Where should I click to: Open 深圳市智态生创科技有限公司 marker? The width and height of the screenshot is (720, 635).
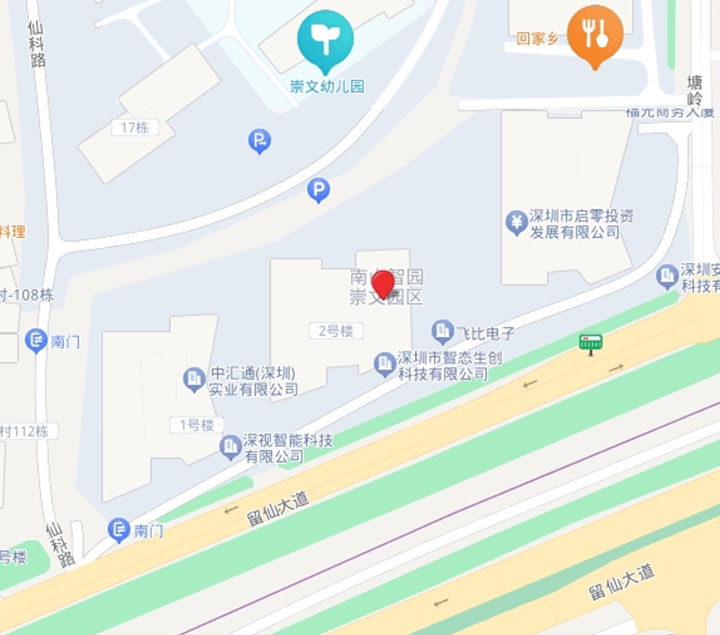385,365
